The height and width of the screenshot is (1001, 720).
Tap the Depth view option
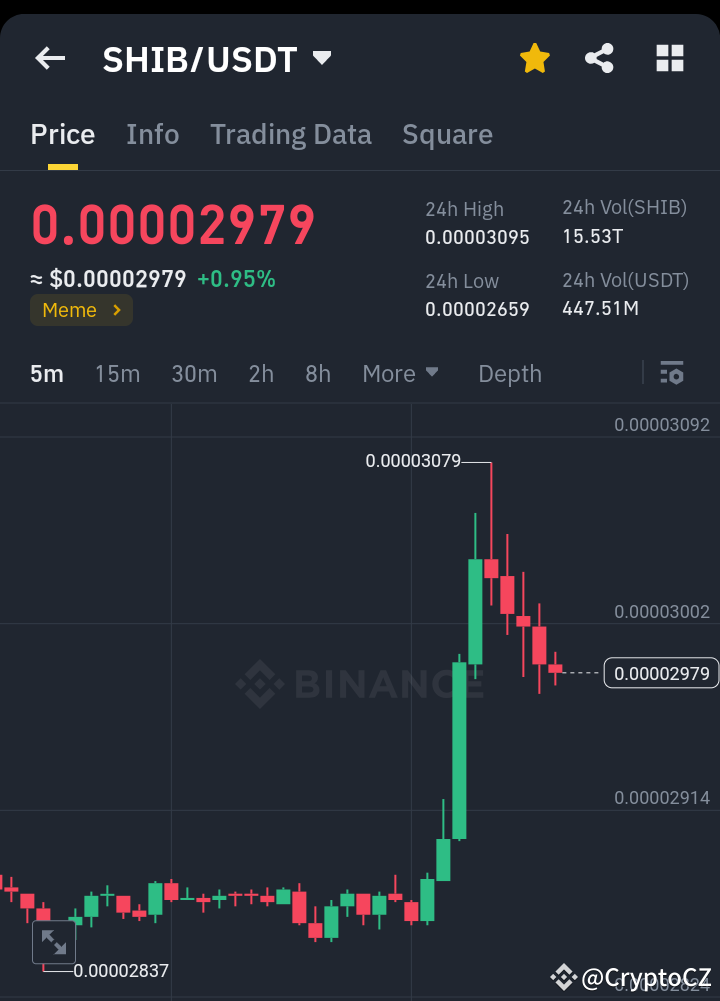509,373
